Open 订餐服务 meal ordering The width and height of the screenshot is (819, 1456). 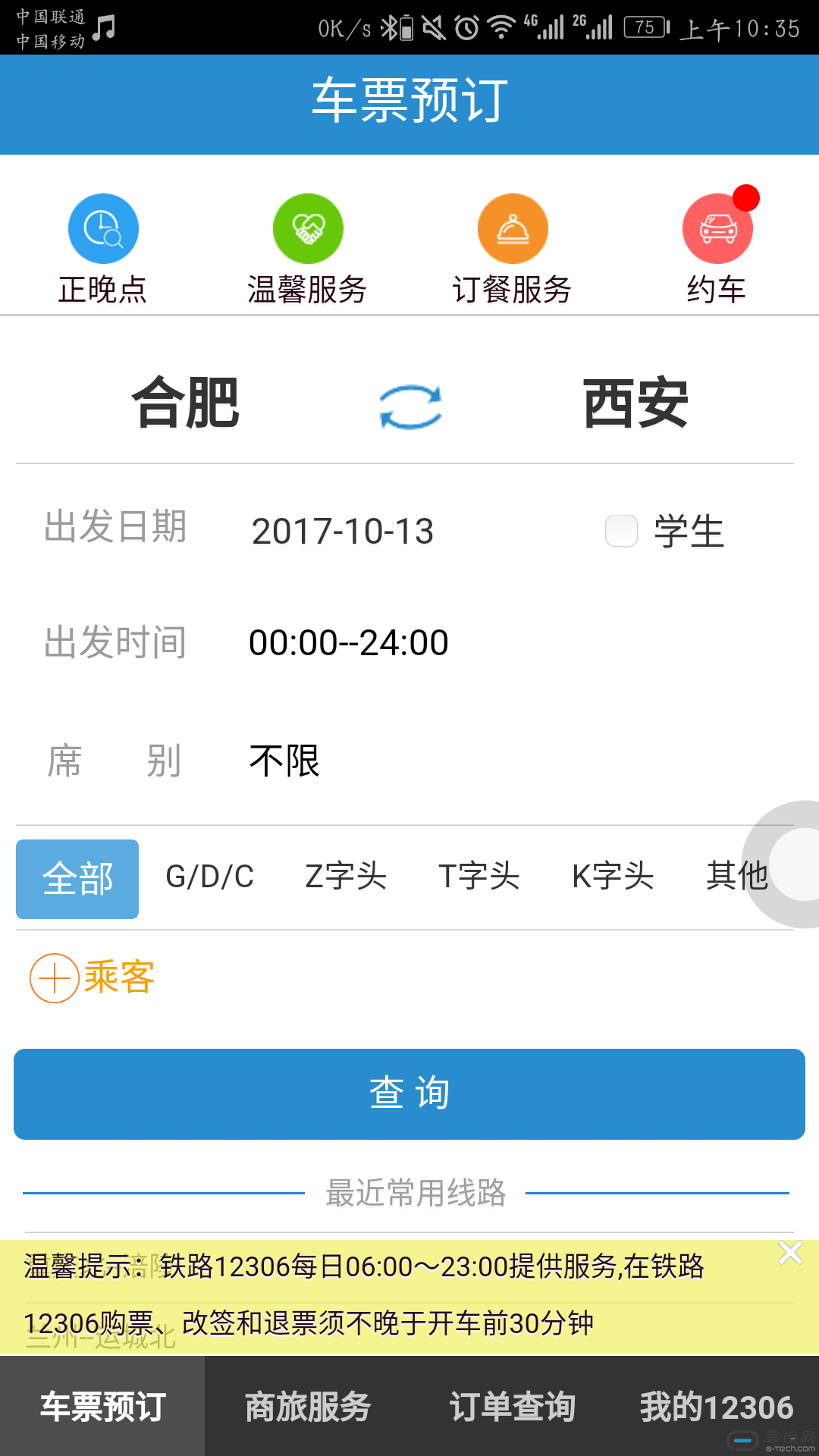pos(513,249)
